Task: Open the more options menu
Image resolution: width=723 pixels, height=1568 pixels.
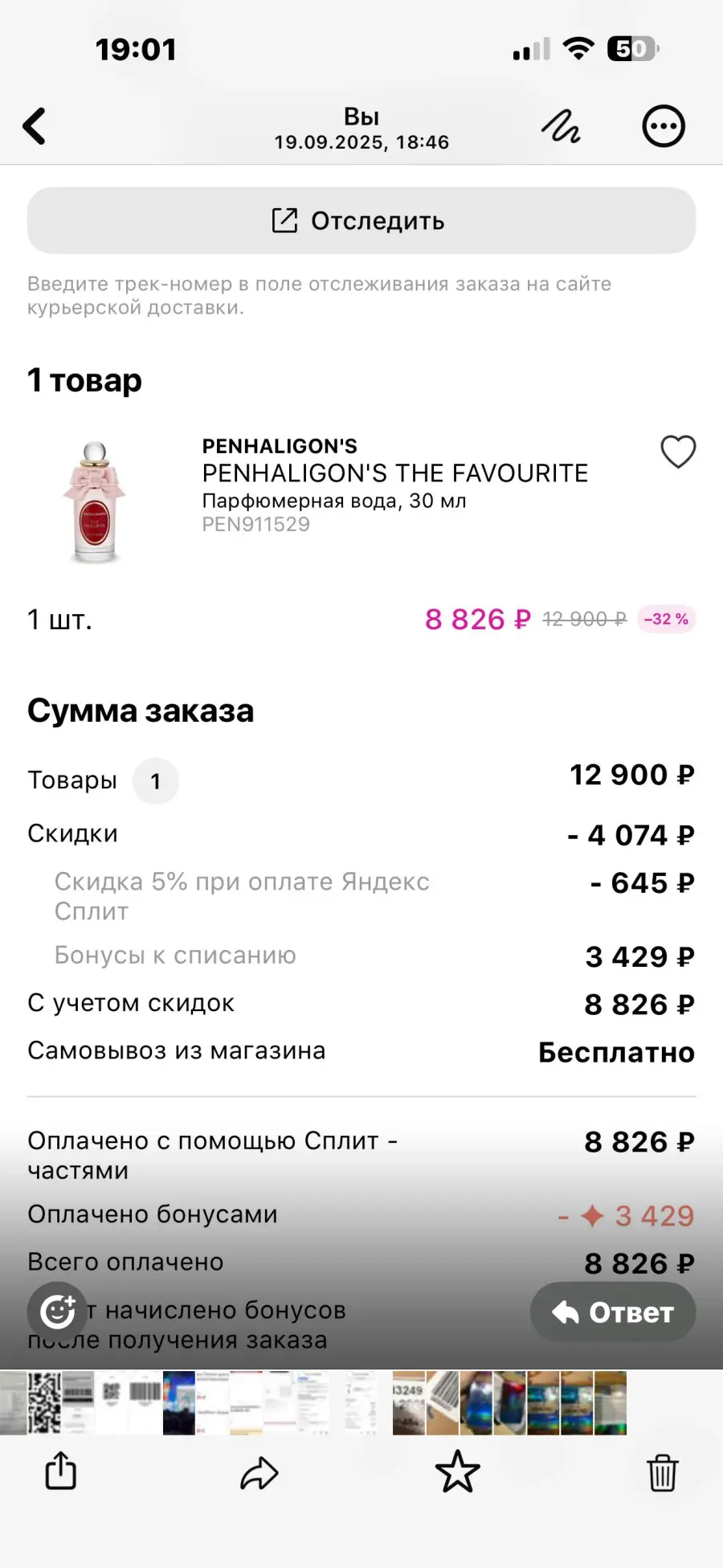Action: [x=664, y=126]
